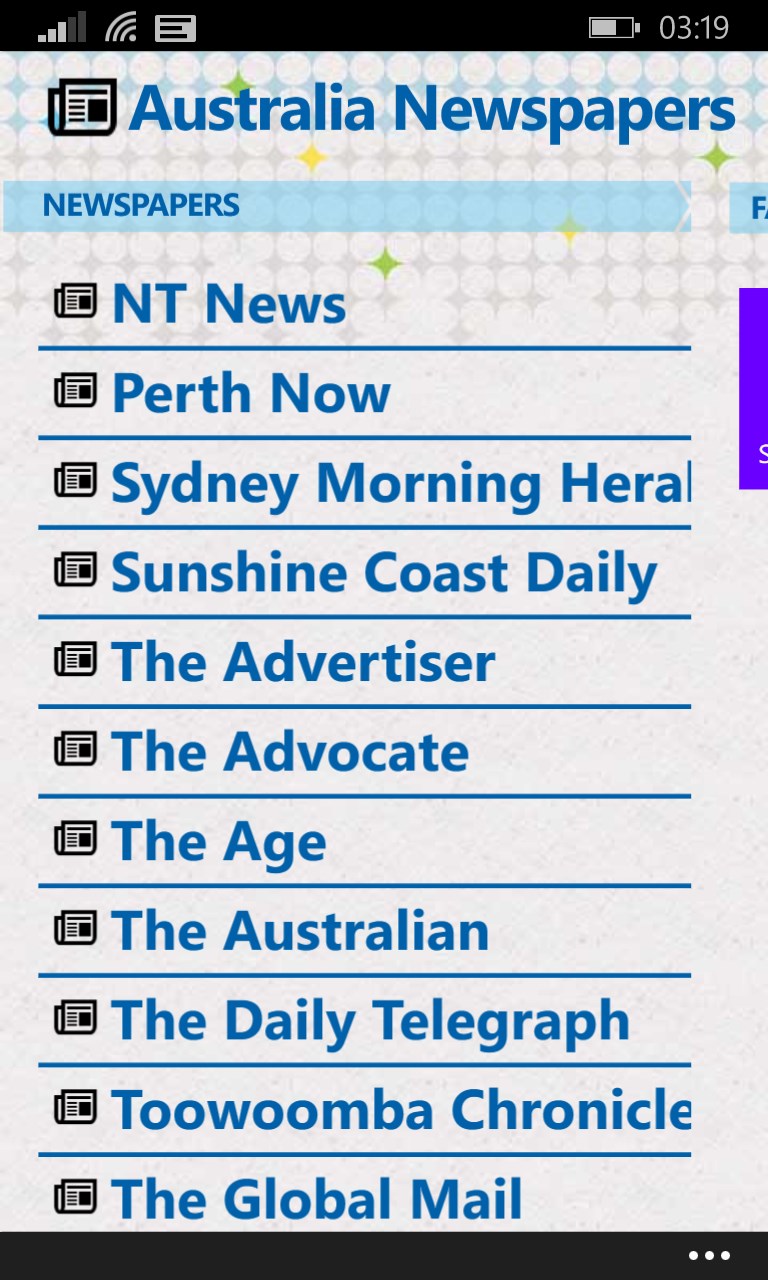Open the ellipsis app bar menu
This screenshot has width=768, height=1280.
click(708, 1254)
